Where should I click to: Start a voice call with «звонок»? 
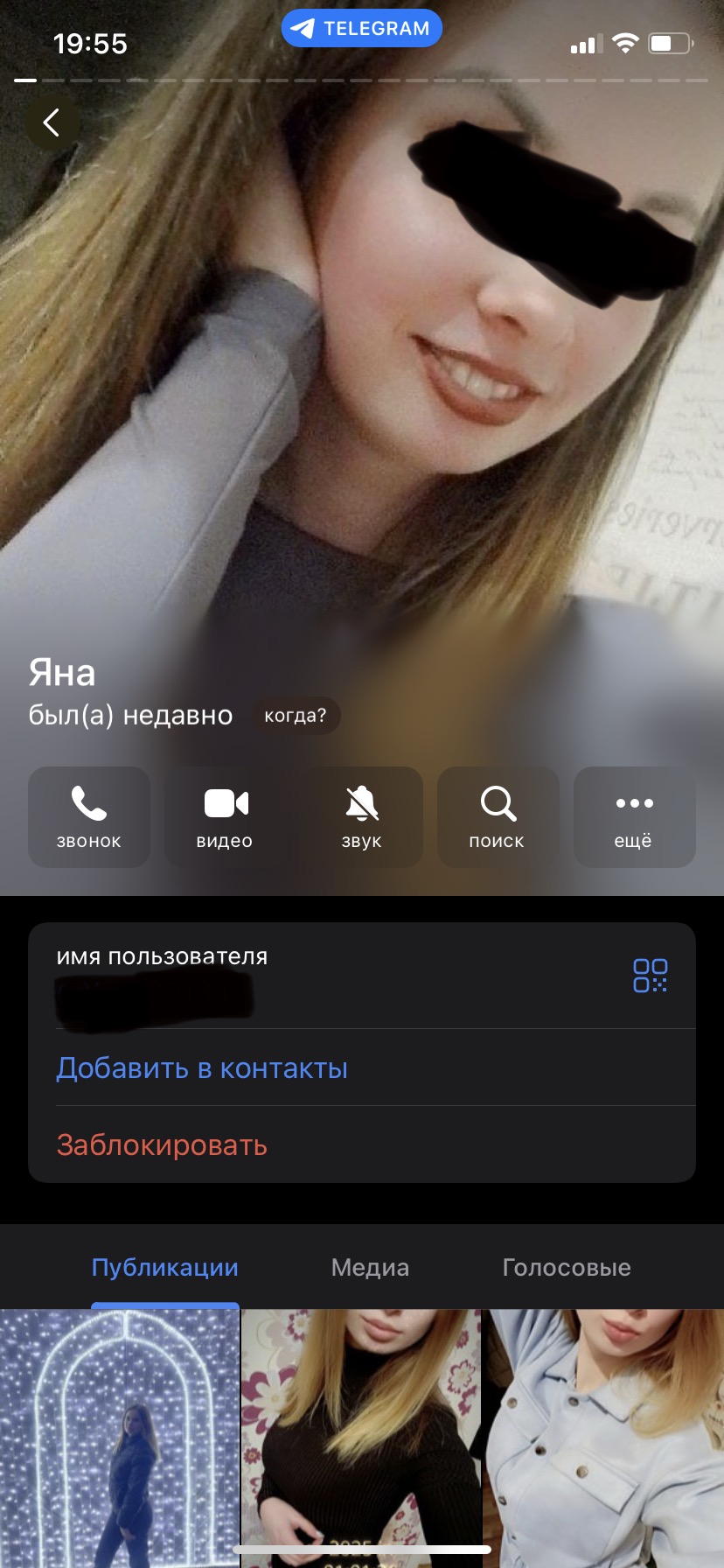click(x=89, y=817)
